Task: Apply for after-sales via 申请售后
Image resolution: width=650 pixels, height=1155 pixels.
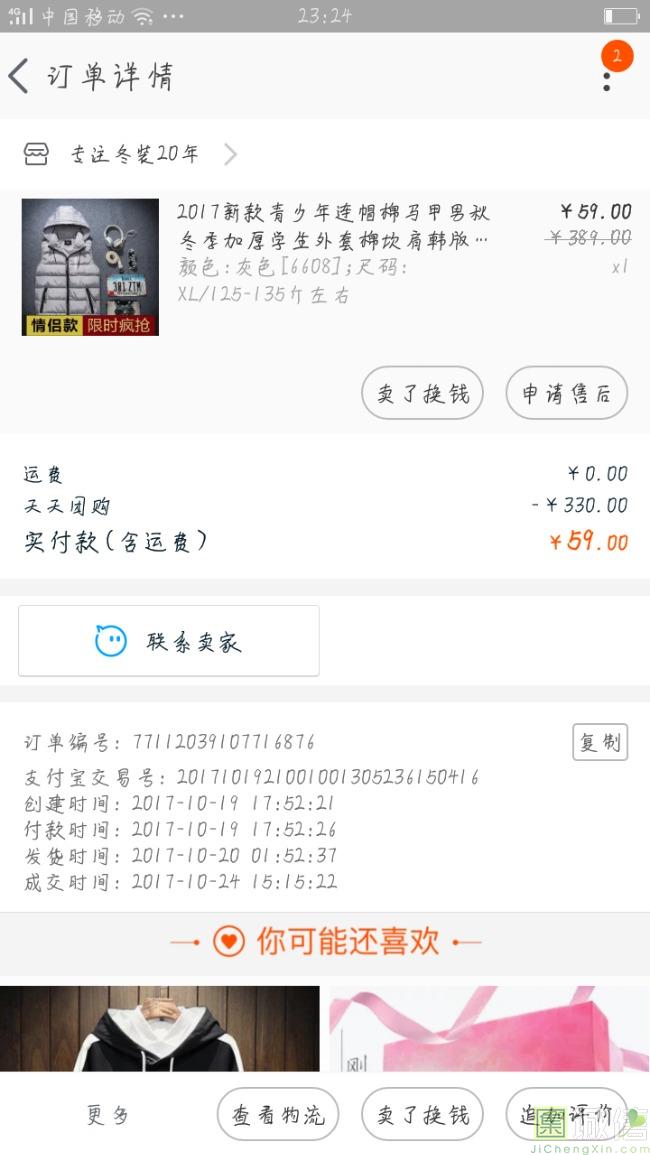Action: pyautogui.click(x=566, y=394)
